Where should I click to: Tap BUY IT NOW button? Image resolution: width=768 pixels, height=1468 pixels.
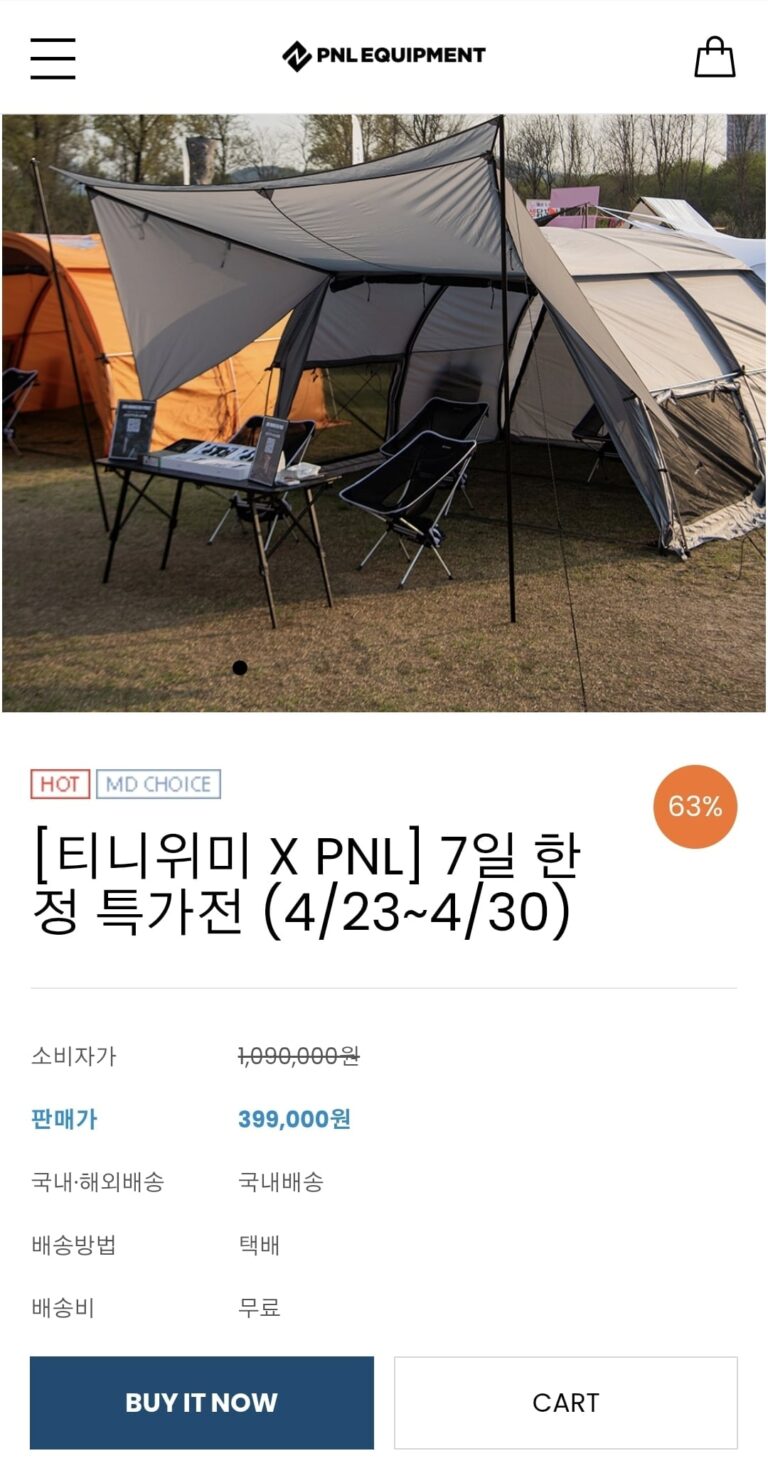[201, 1402]
